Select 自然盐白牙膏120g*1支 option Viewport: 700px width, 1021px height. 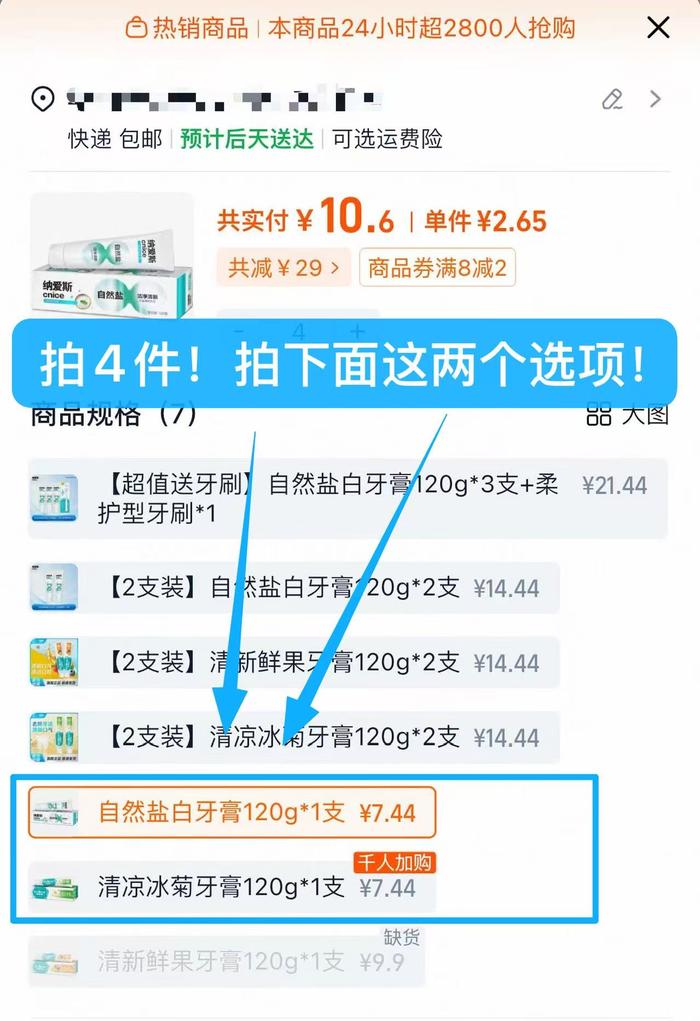tap(232, 812)
